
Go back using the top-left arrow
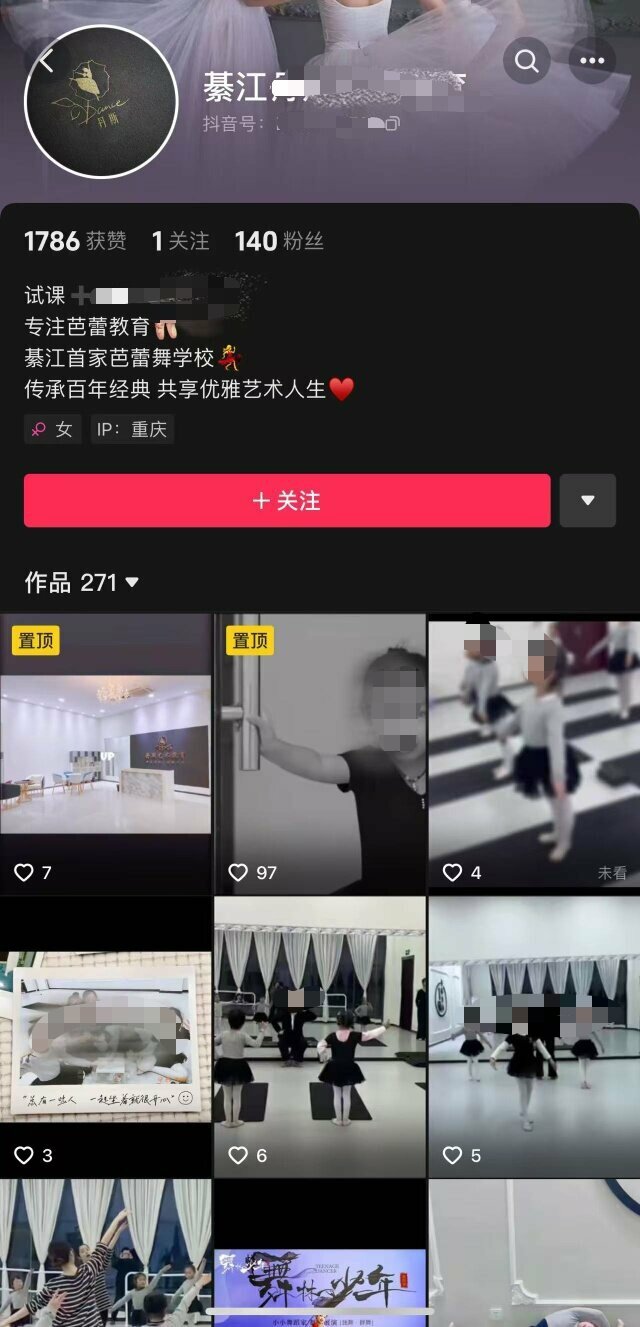tap(46, 61)
